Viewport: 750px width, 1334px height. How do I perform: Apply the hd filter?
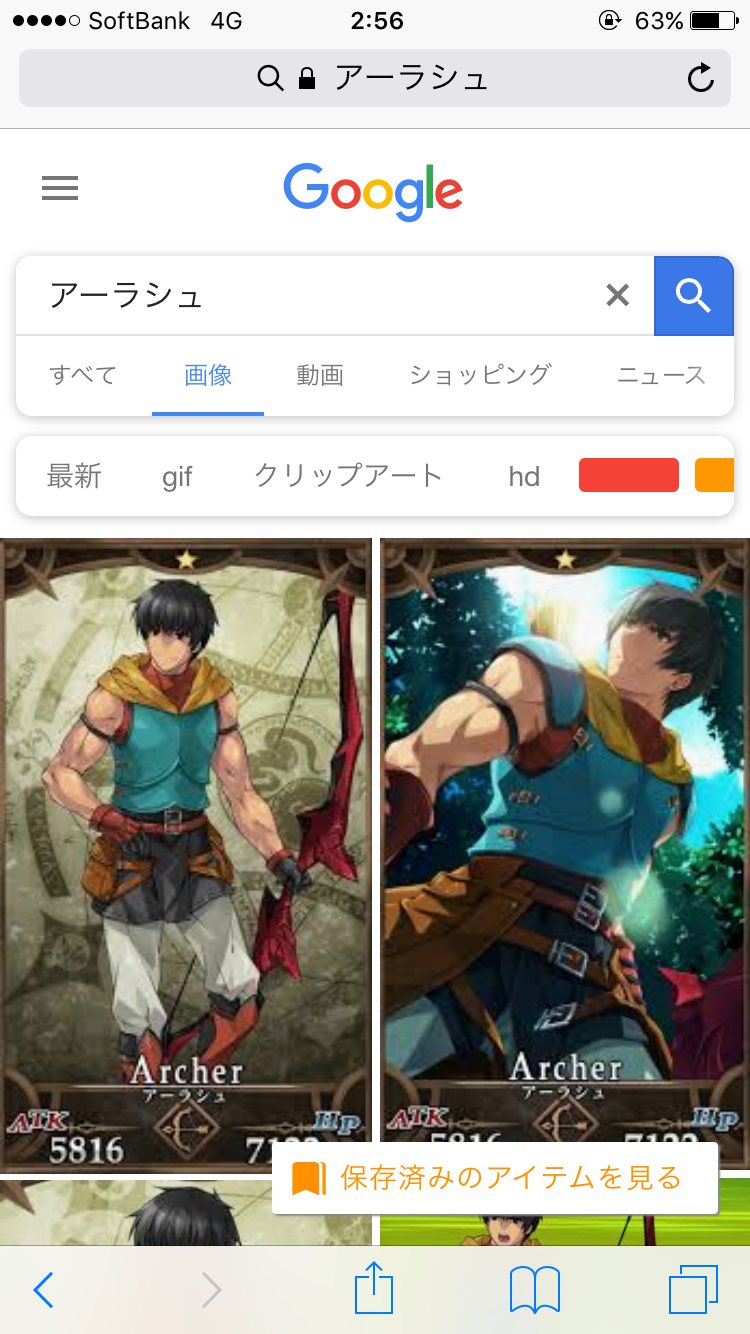(524, 476)
